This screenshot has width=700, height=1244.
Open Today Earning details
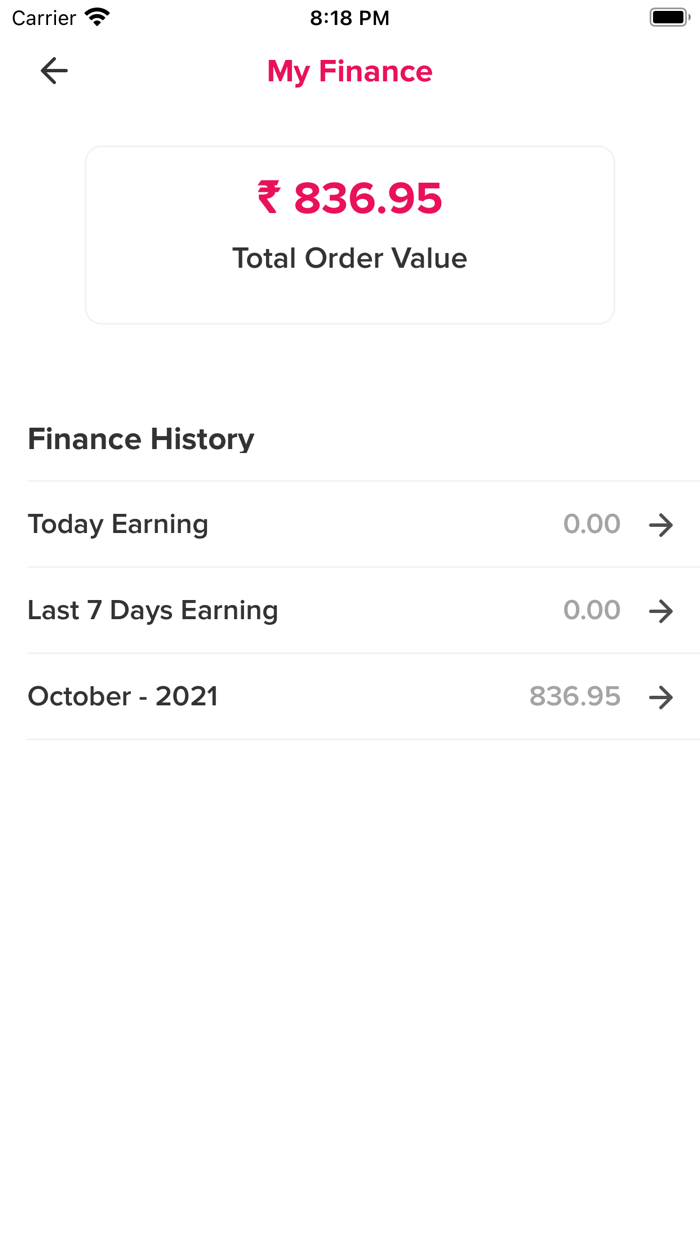pos(660,525)
